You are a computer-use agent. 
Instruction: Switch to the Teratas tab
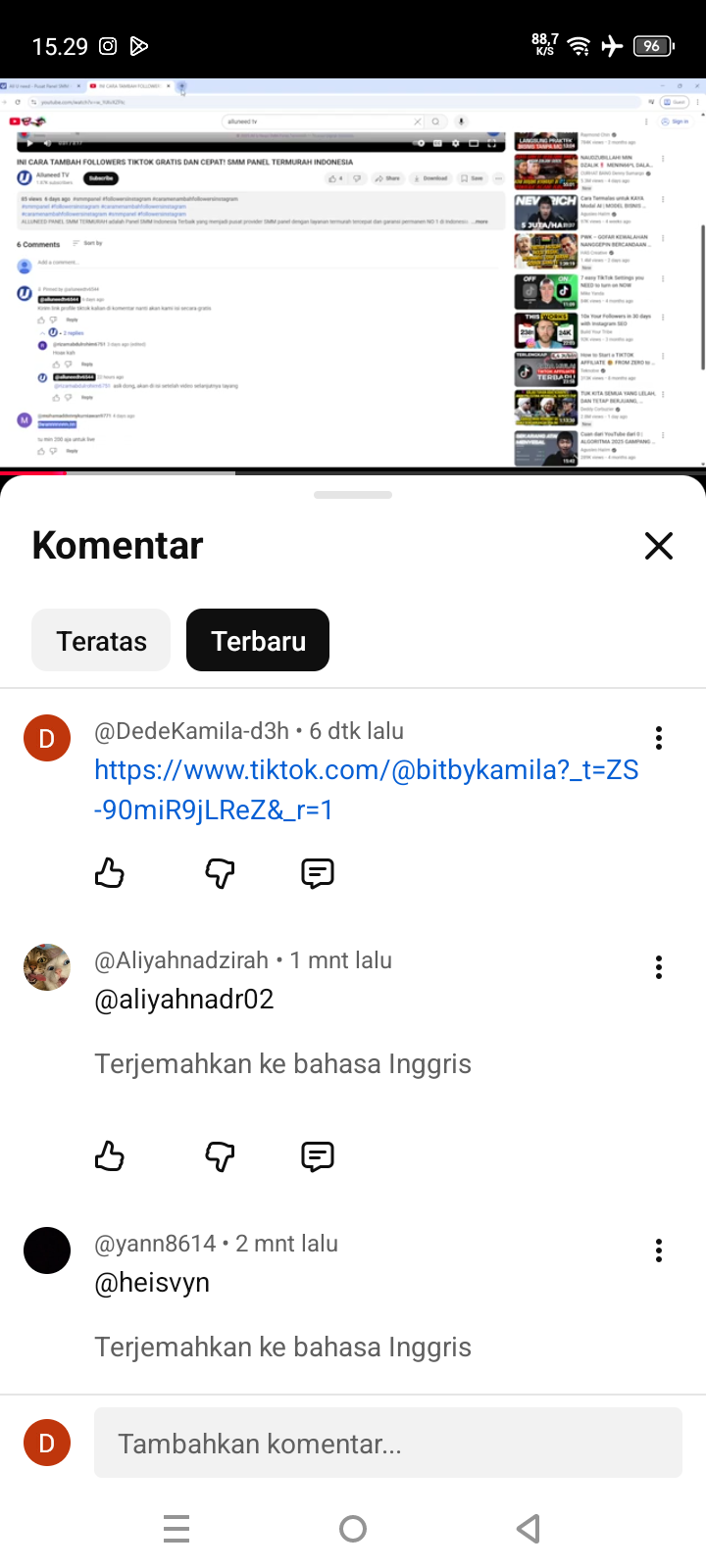pyautogui.click(x=101, y=641)
